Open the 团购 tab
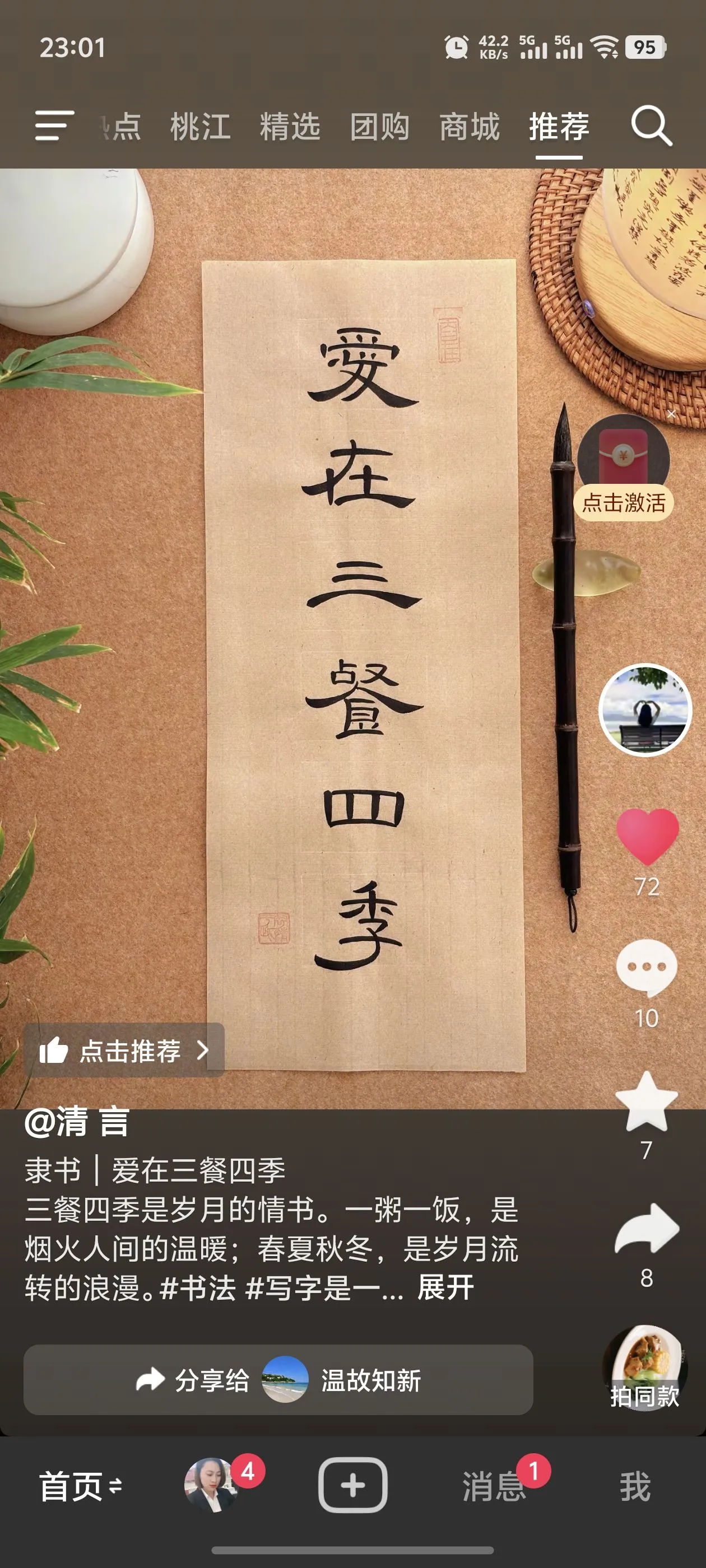This screenshot has height=1568, width=706. pyautogui.click(x=379, y=127)
